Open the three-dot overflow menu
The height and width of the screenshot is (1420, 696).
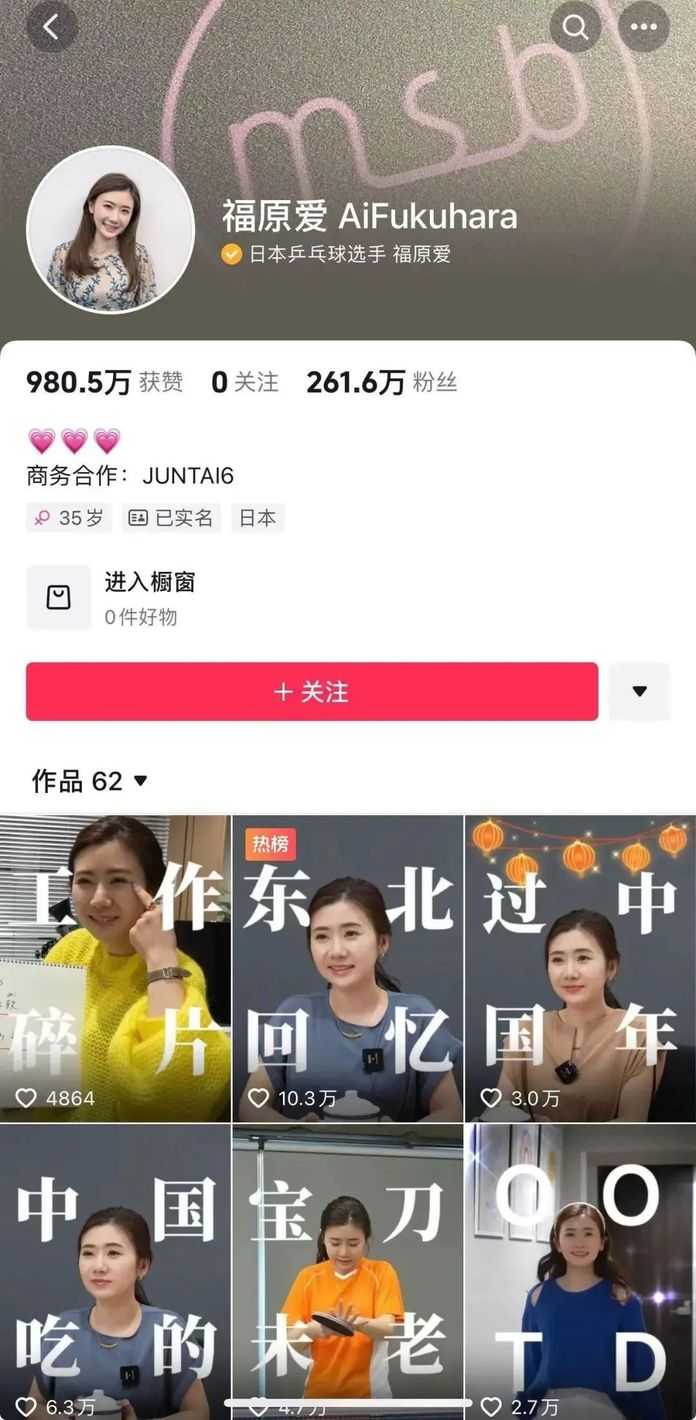tap(643, 27)
